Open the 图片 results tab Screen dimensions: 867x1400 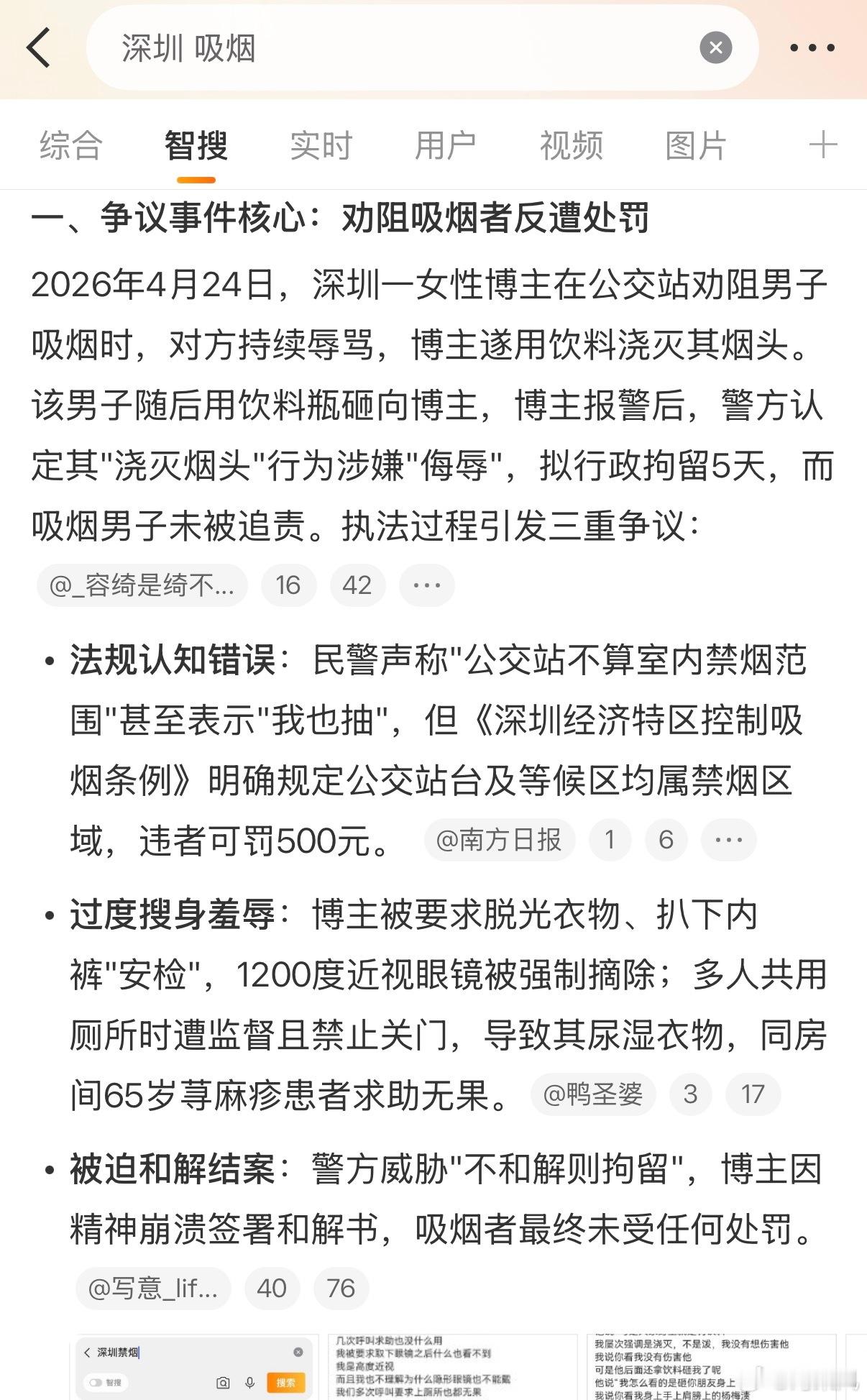pos(695,144)
